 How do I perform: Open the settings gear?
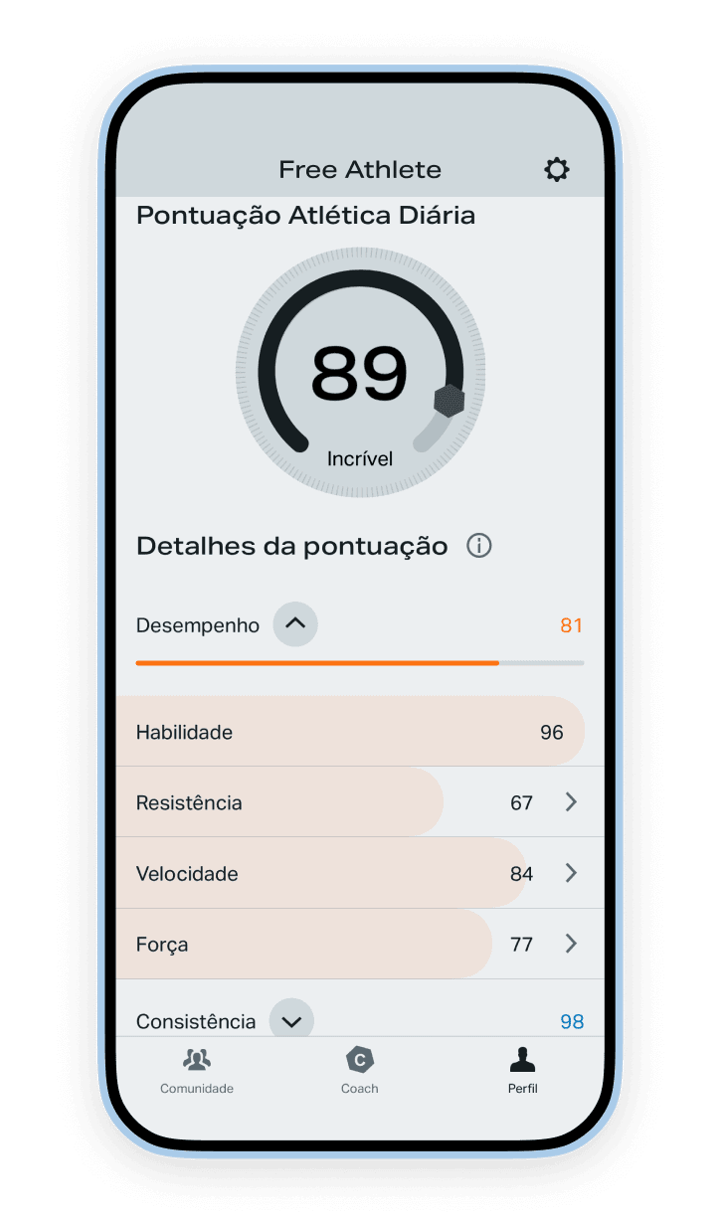click(x=557, y=169)
